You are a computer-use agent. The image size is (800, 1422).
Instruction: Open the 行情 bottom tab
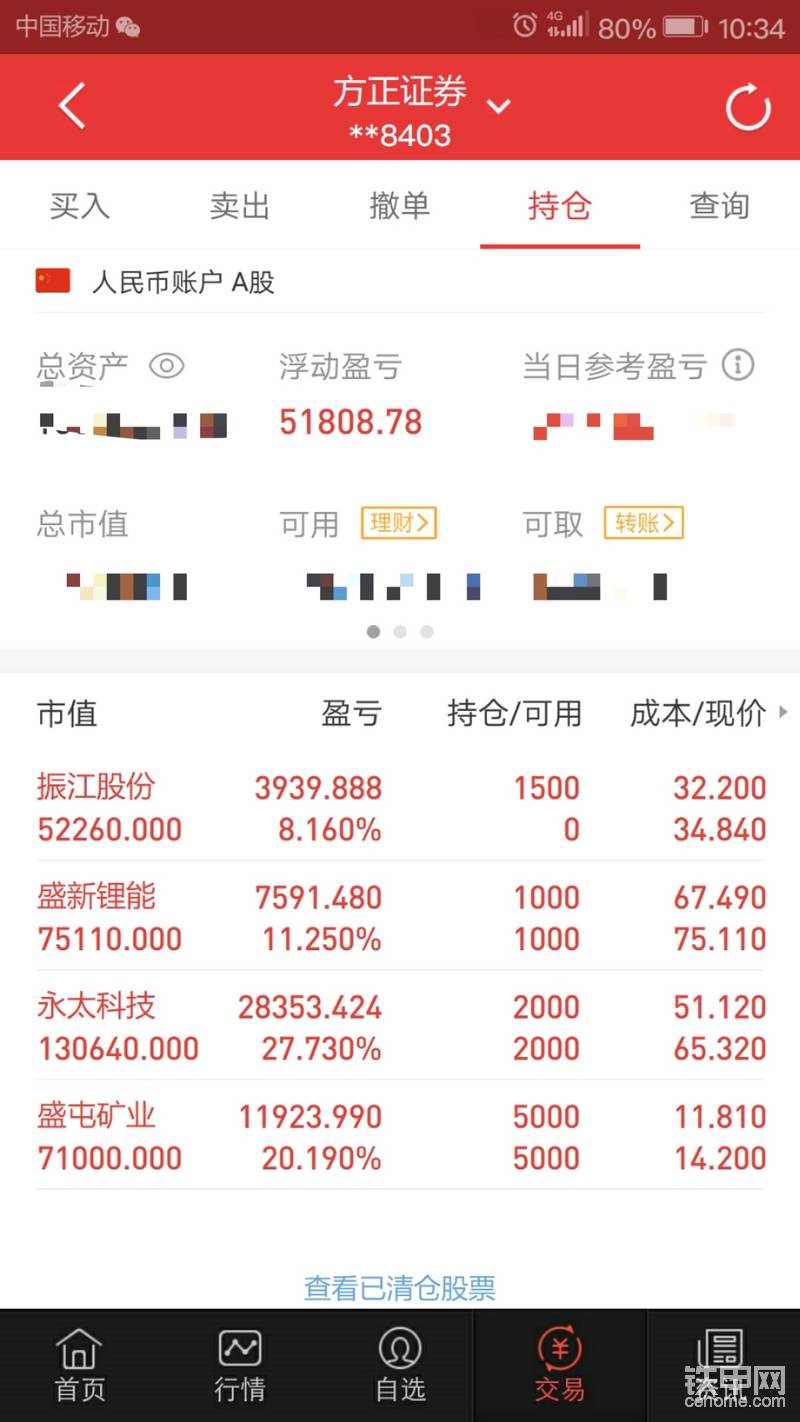(240, 1365)
